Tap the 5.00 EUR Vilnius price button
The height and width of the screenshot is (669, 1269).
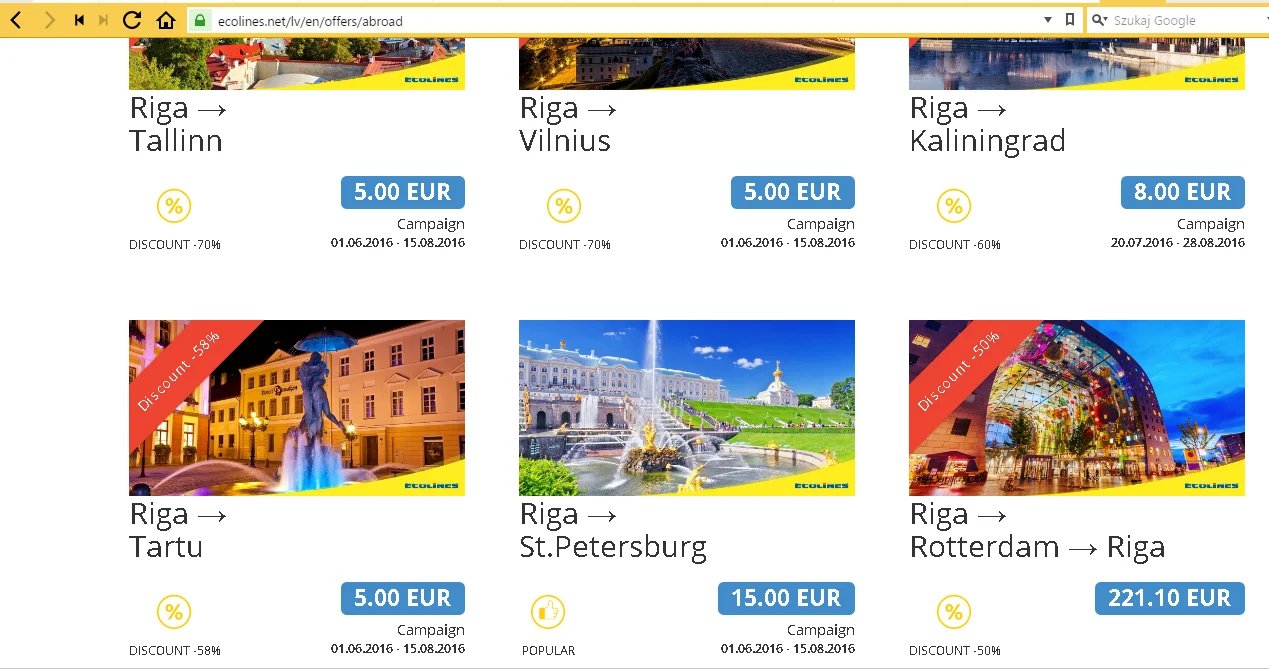(793, 192)
